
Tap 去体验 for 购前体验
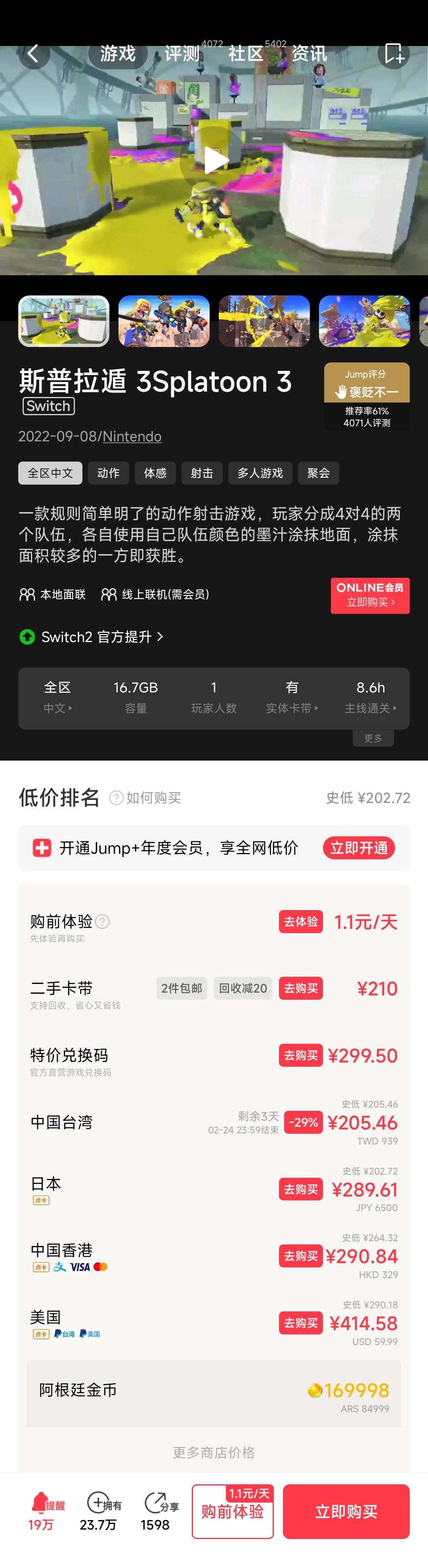(x=300, y=922)
